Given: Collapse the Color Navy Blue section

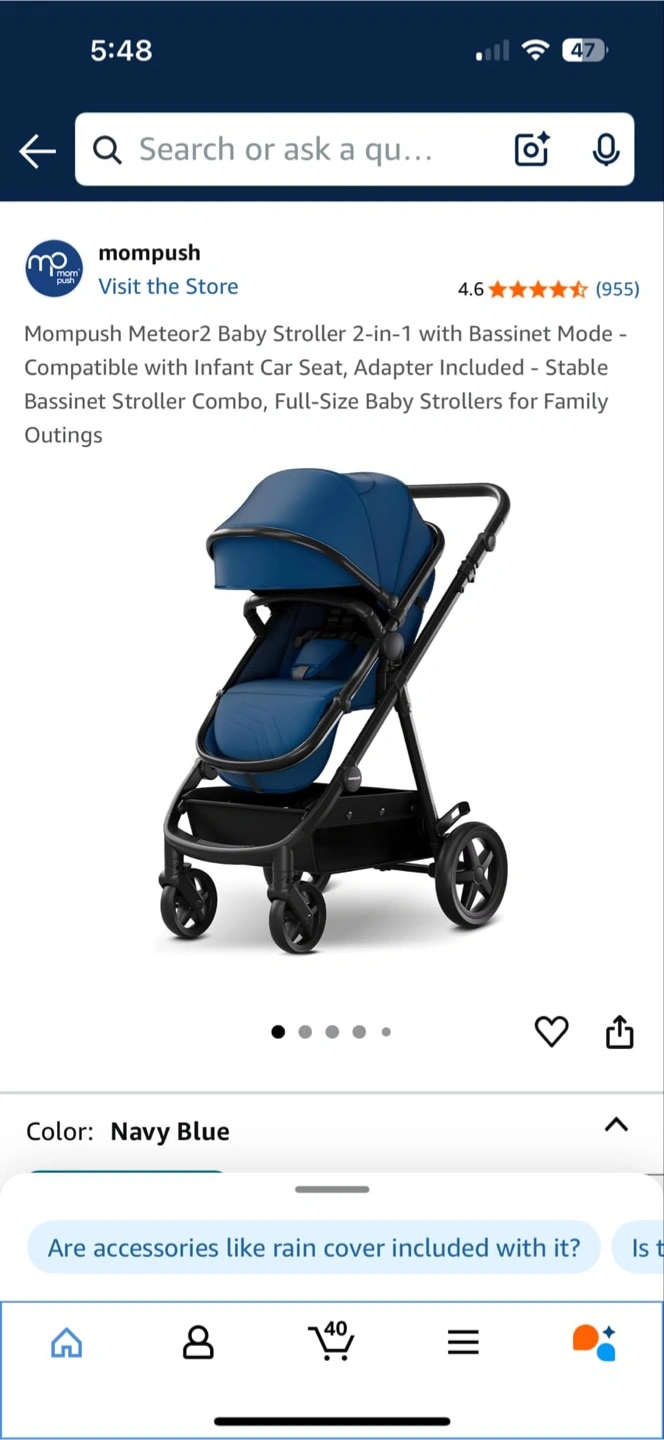Looking at the screenshot, I should tap(617, 1124).
